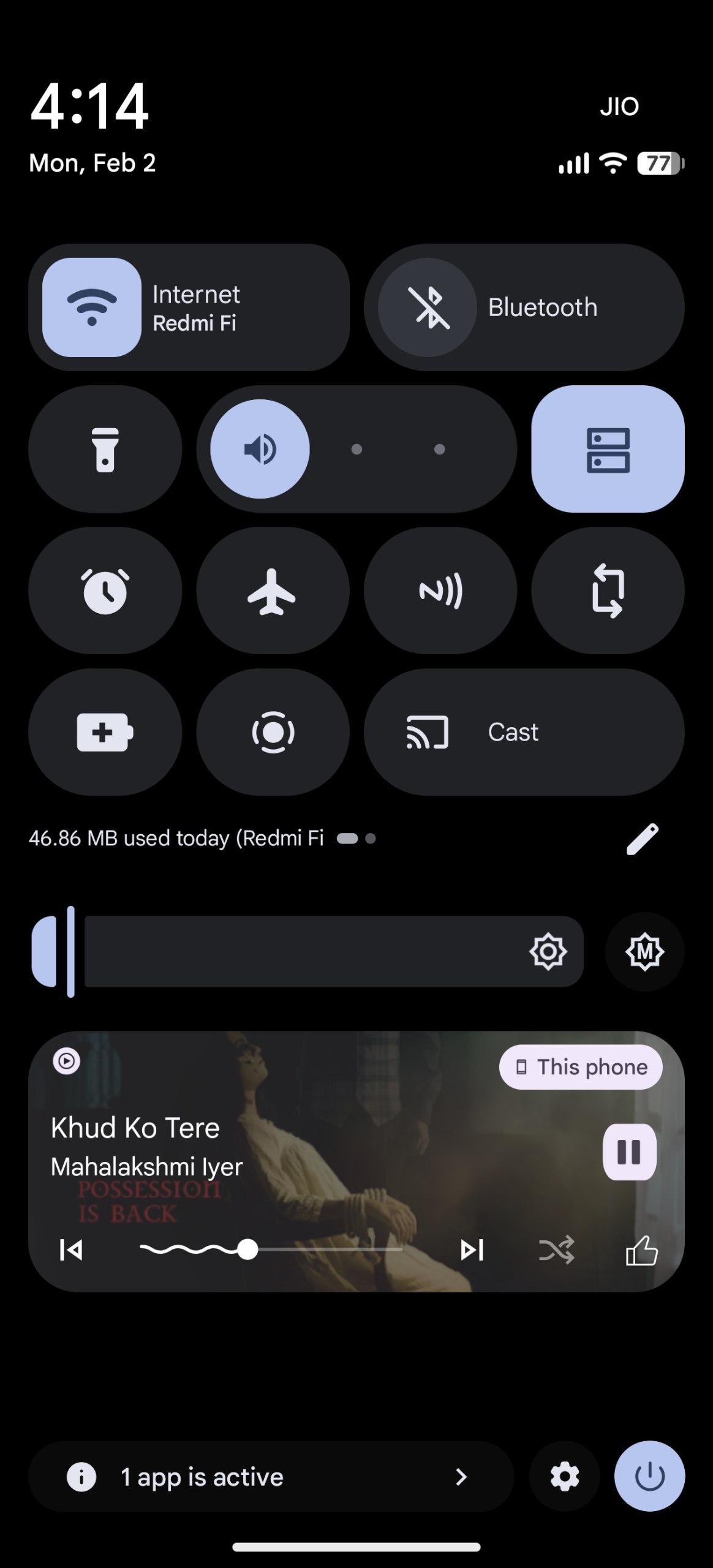The image size is (713, 1568).
Task: Edit the quick settings tiles with the pencil
Action: click(642, 839)
